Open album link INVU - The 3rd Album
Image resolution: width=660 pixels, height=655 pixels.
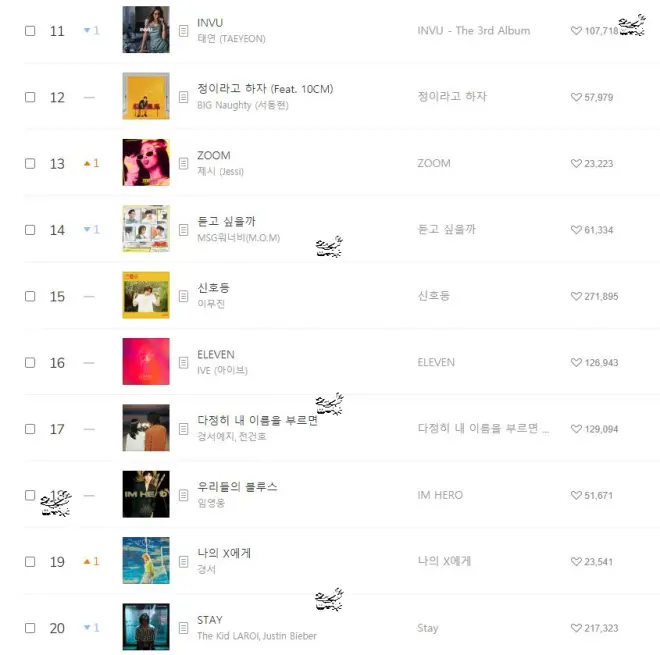473,31
